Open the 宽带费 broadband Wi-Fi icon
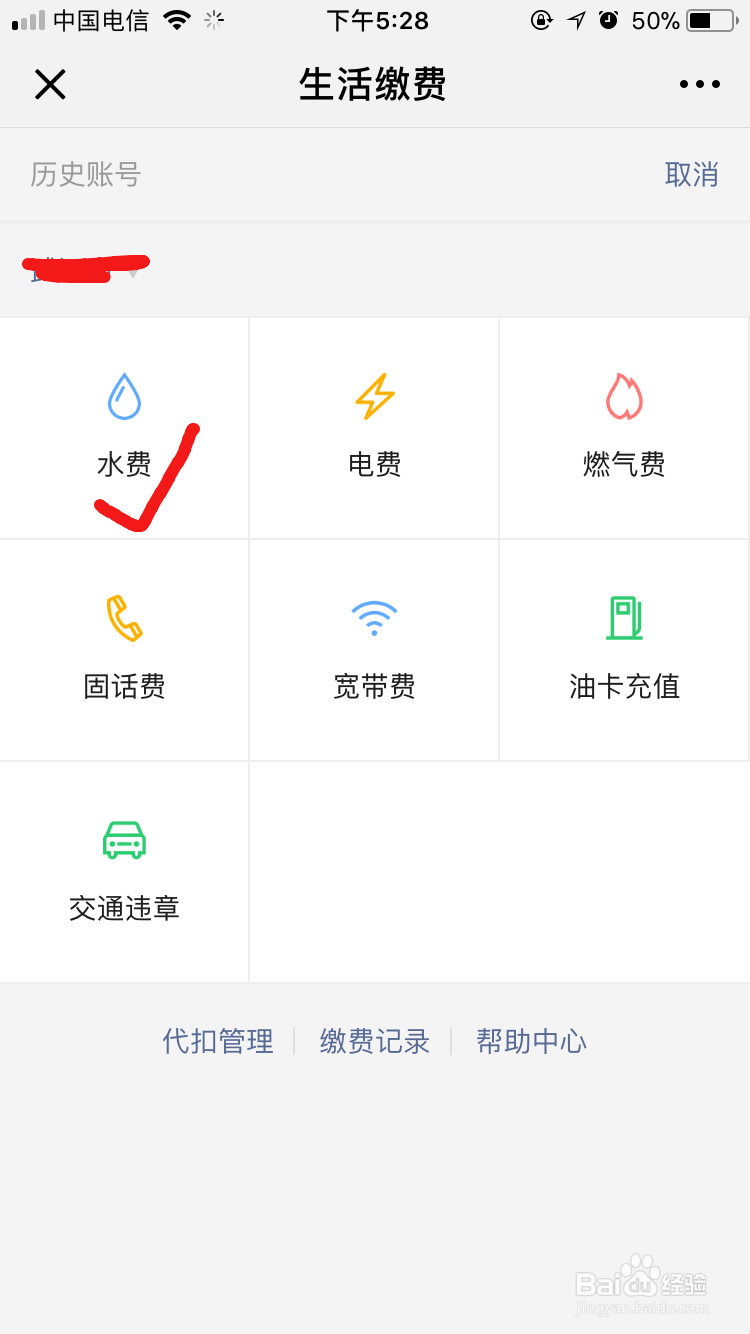 click(x=374, y=650)
